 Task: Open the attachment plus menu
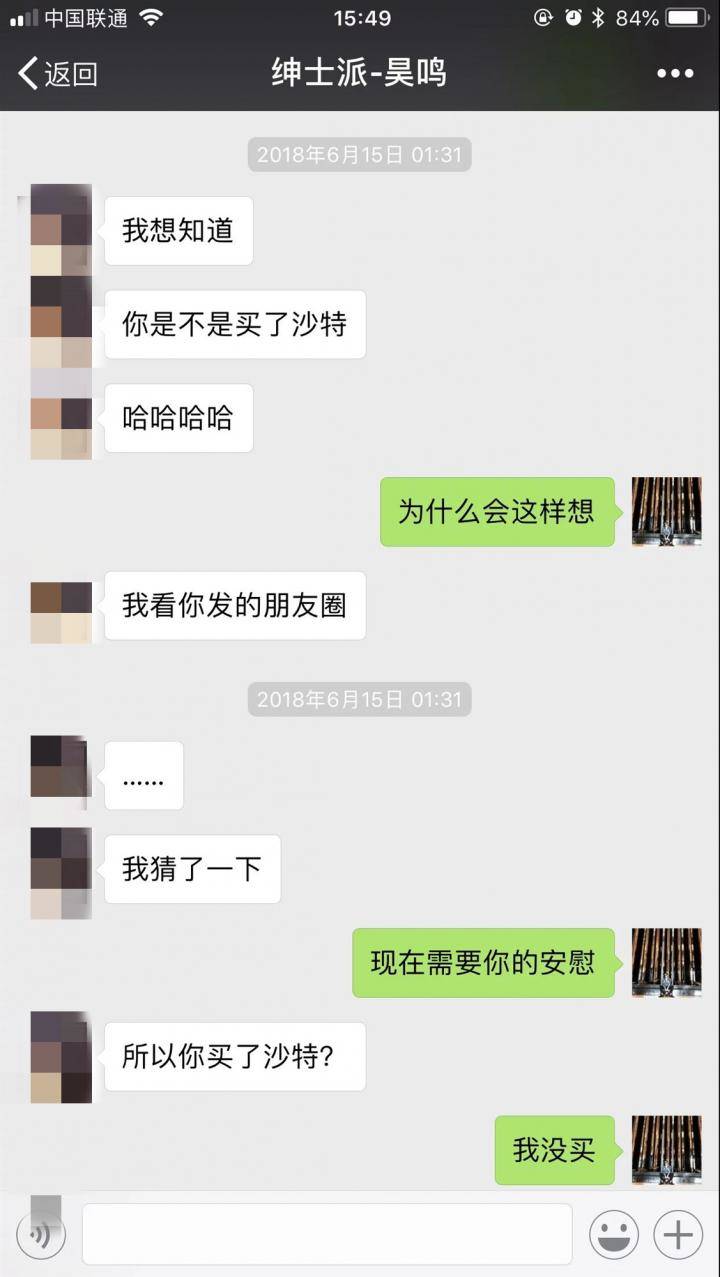pos(677,1234)
